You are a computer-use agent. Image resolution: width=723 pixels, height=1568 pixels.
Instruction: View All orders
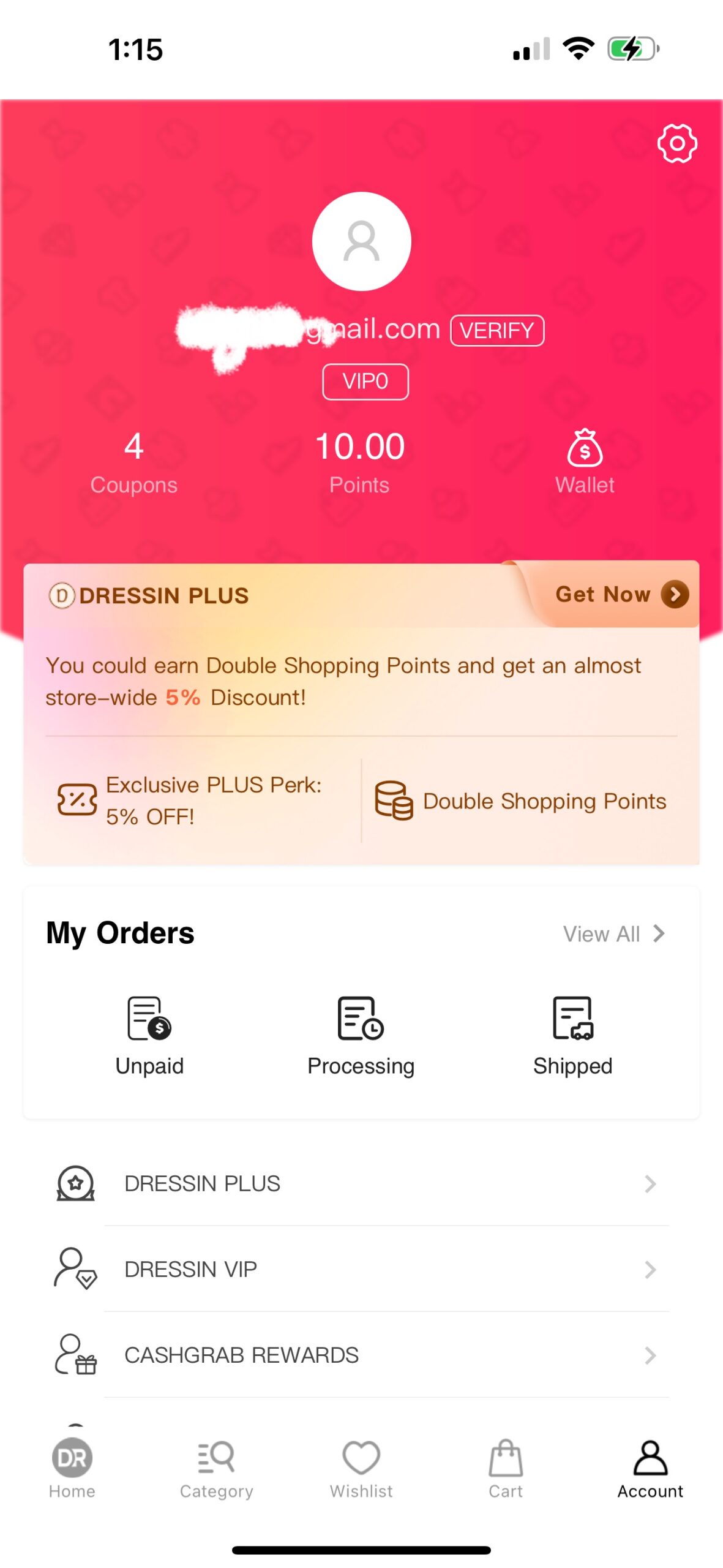pos(613,933)
